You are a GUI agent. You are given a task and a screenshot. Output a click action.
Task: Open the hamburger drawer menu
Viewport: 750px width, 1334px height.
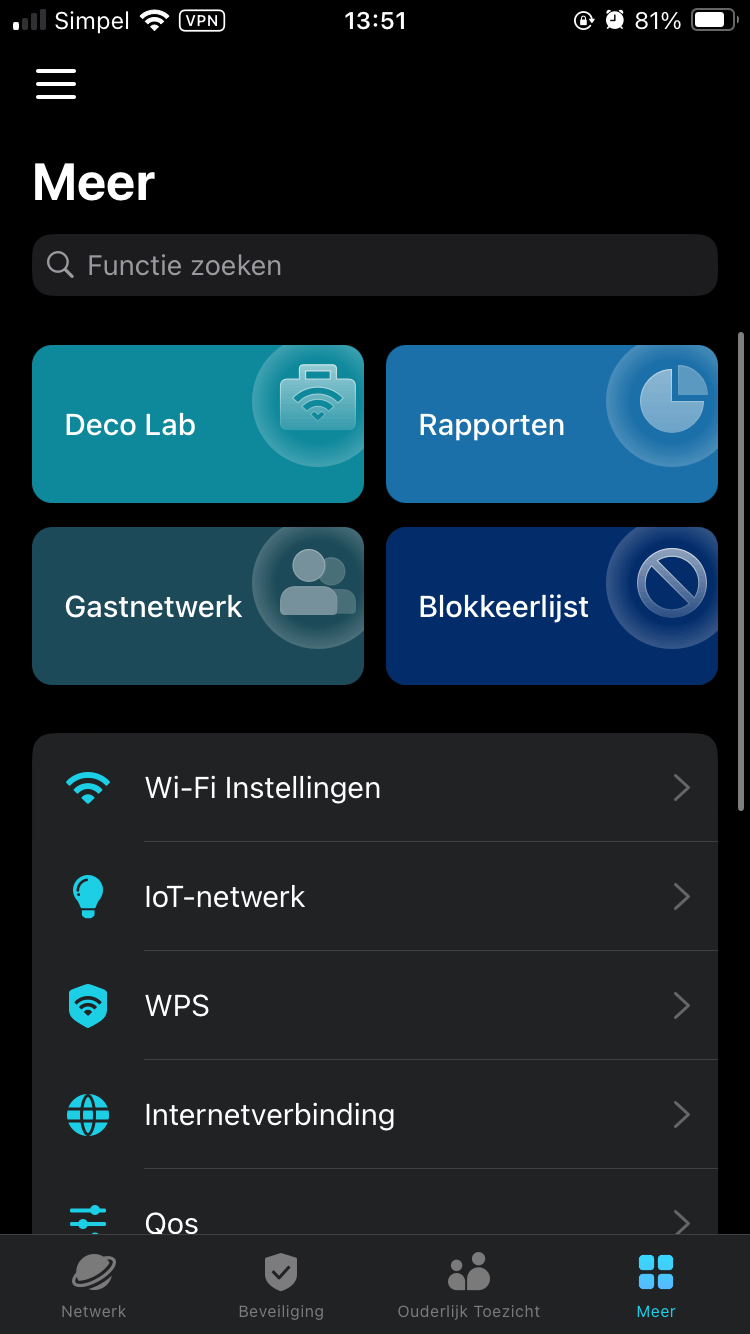pos(56,84)
